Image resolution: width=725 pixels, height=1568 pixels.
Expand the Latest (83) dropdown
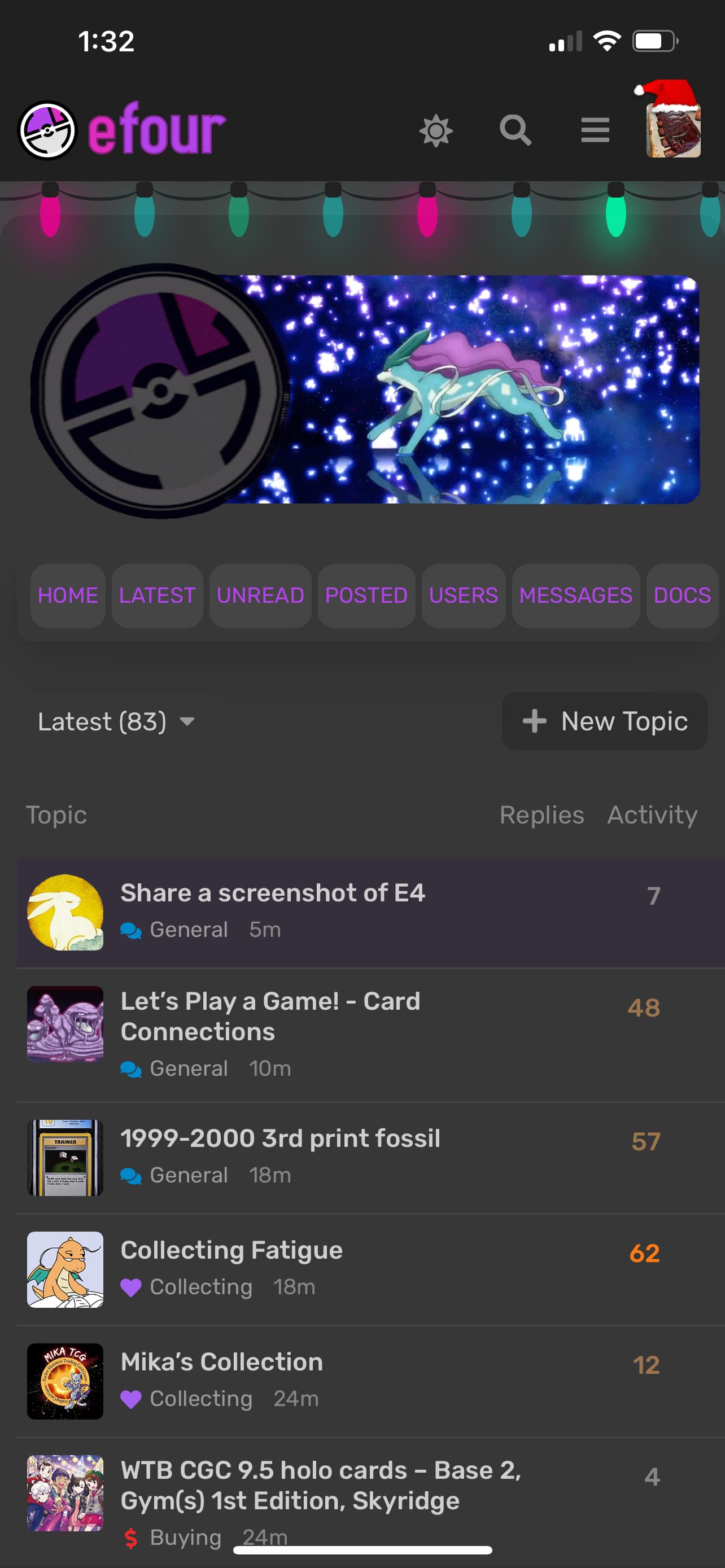point(116,722)
